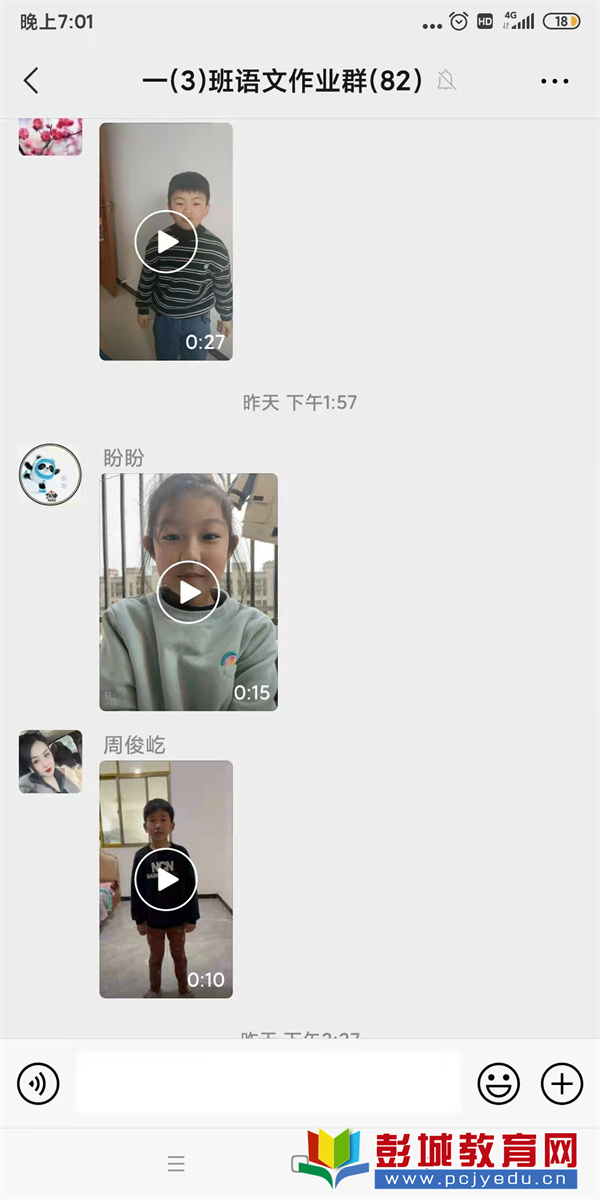Open 周俊屹's profile avatar
This screenshot has height=1200, width=600.
pyautogui.click(x=50, y=761)
